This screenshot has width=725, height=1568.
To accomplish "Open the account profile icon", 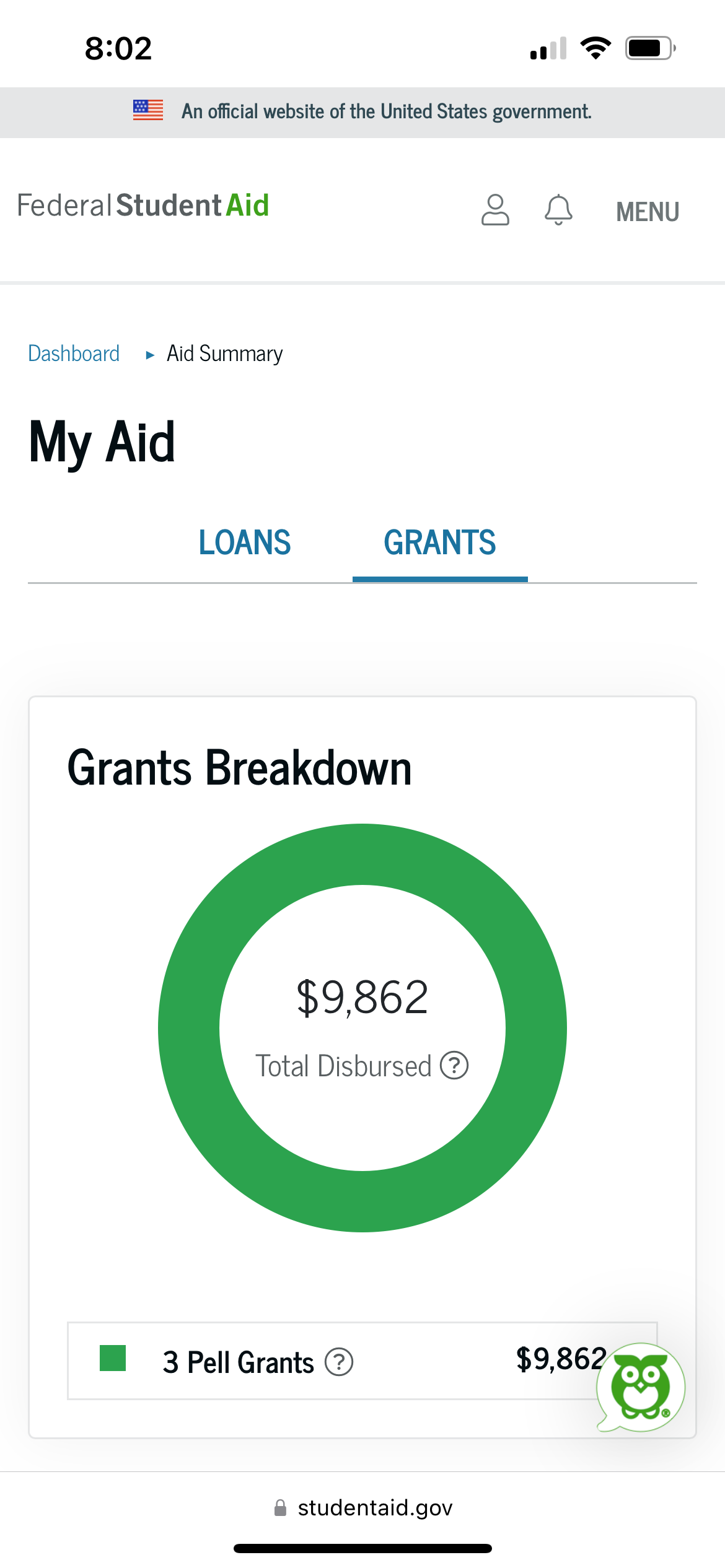I will 495,210.
